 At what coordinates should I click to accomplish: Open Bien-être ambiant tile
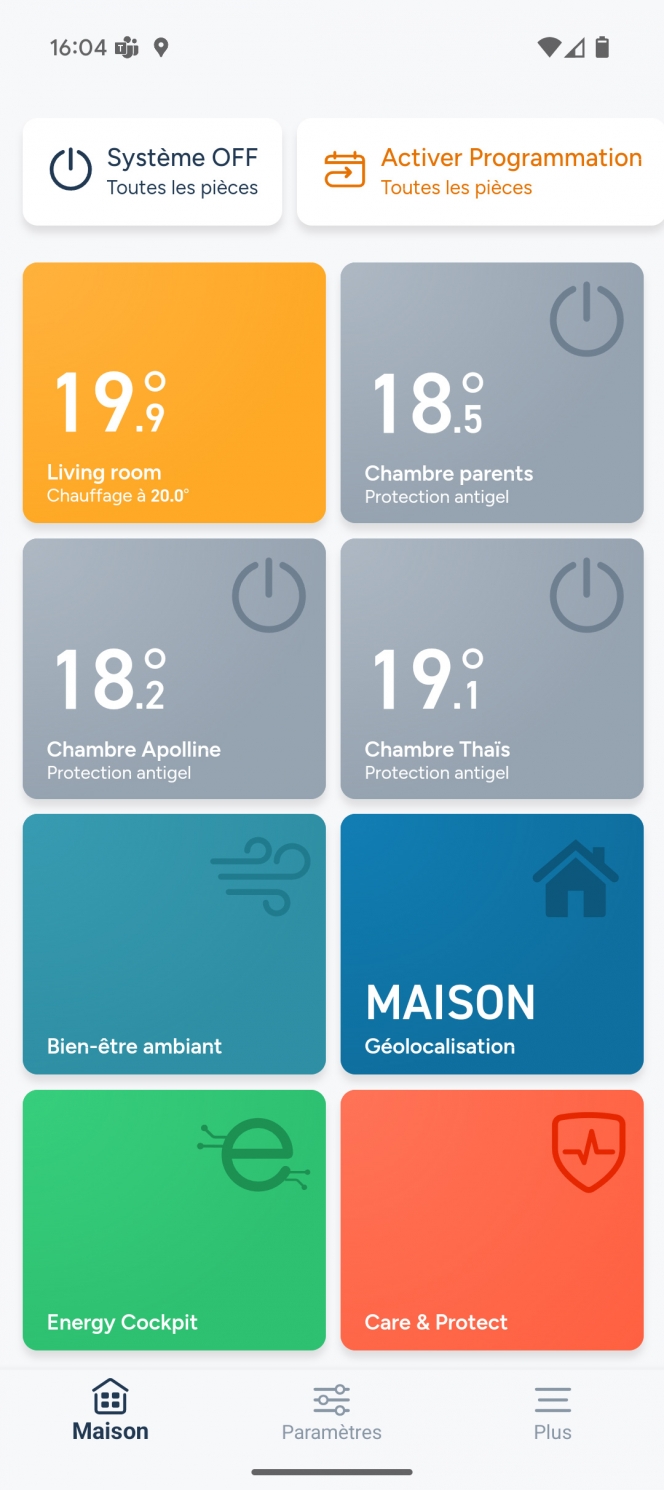click(174, 943)
